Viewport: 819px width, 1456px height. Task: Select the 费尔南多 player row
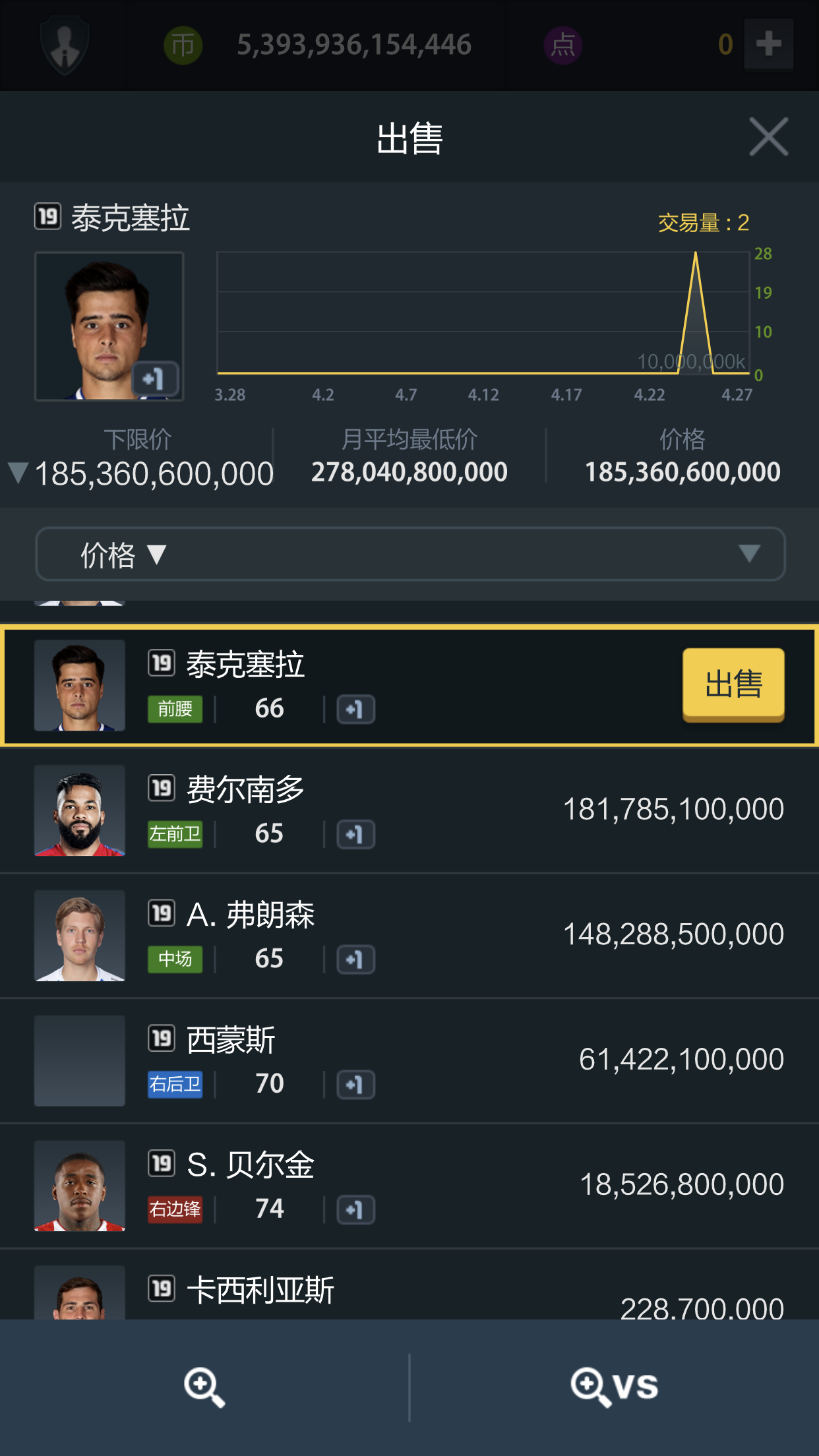409,810
